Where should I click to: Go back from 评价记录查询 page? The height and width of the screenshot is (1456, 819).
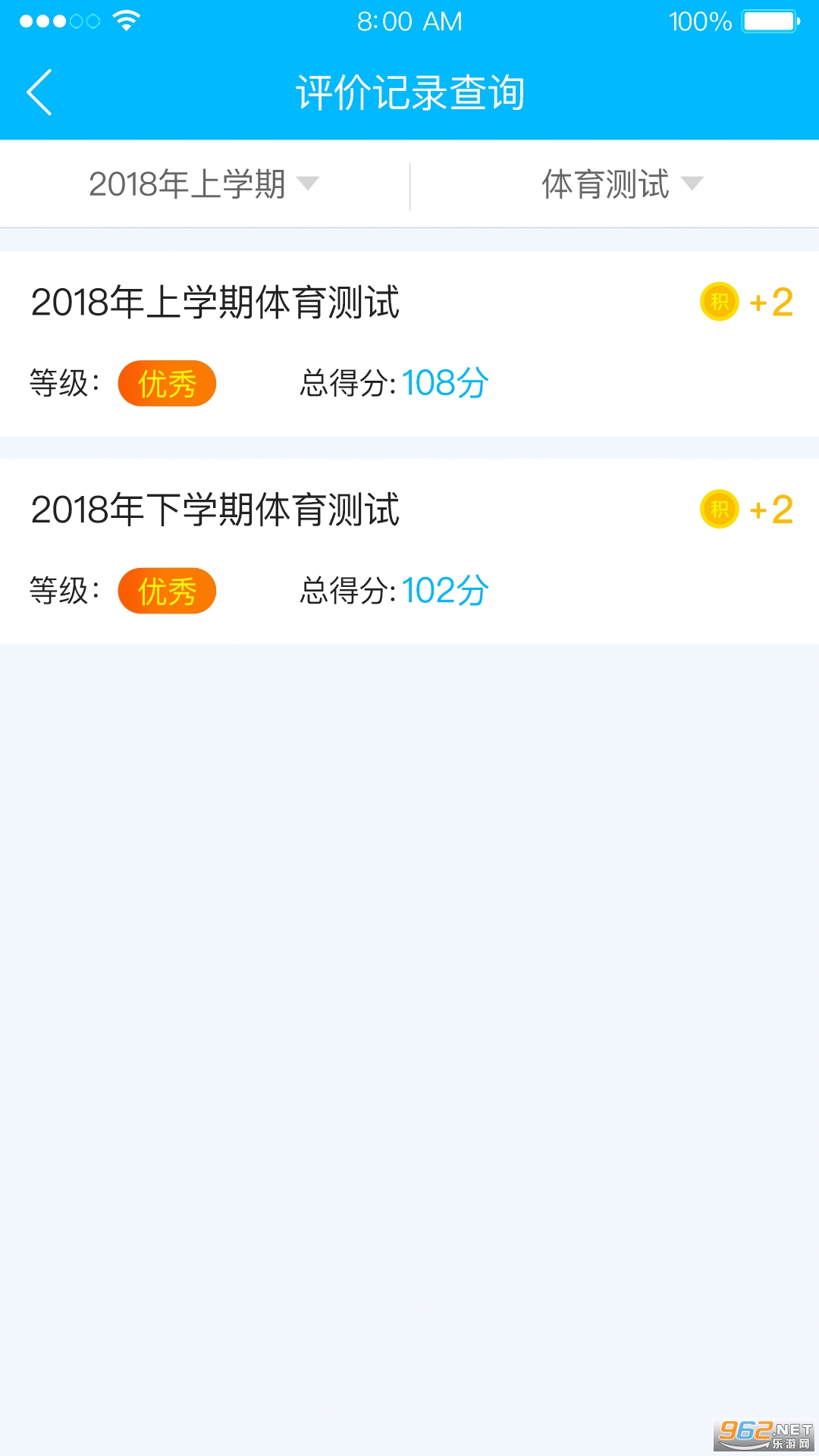point(39,93)
